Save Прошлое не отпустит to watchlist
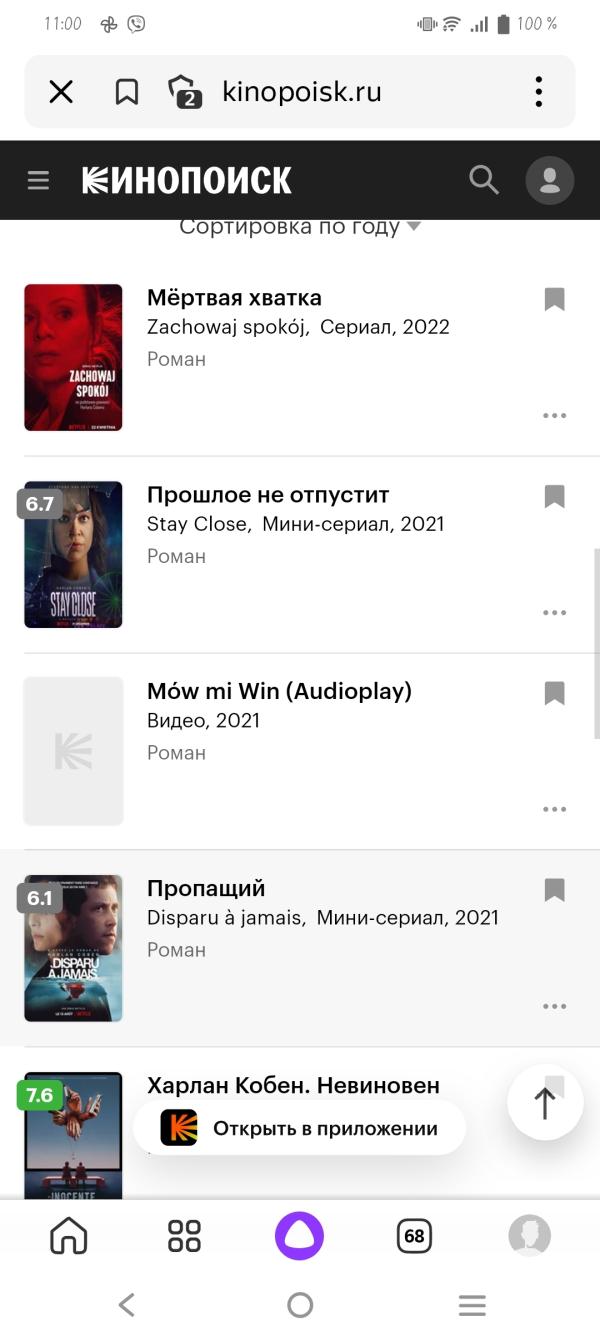The image size is (600, 1337). [x=555, y=496]
